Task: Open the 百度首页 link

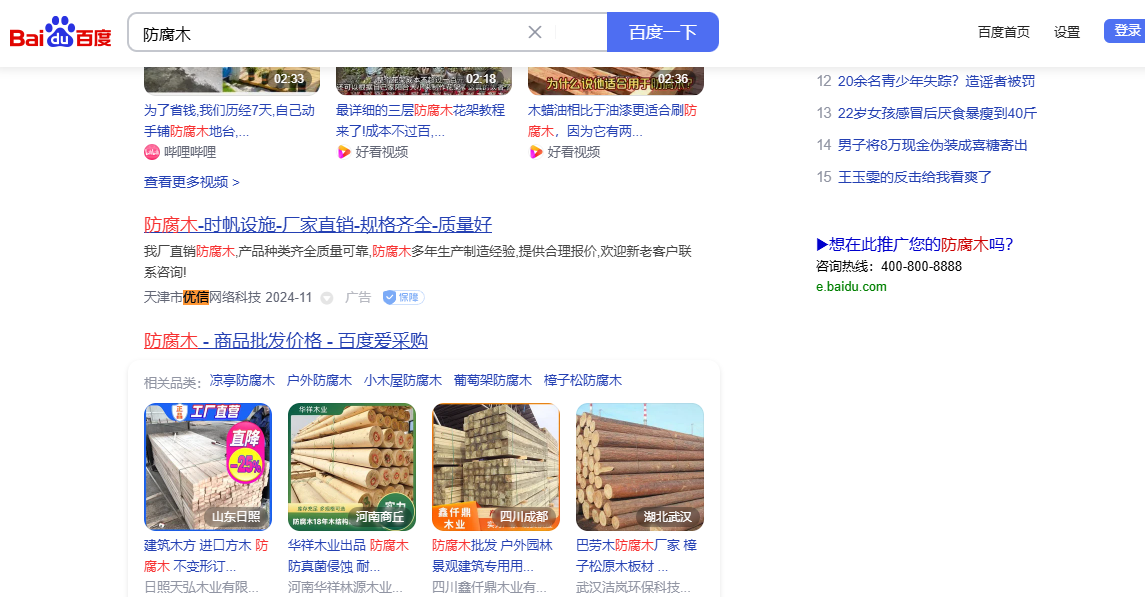Action: [x=1003, y=32]
